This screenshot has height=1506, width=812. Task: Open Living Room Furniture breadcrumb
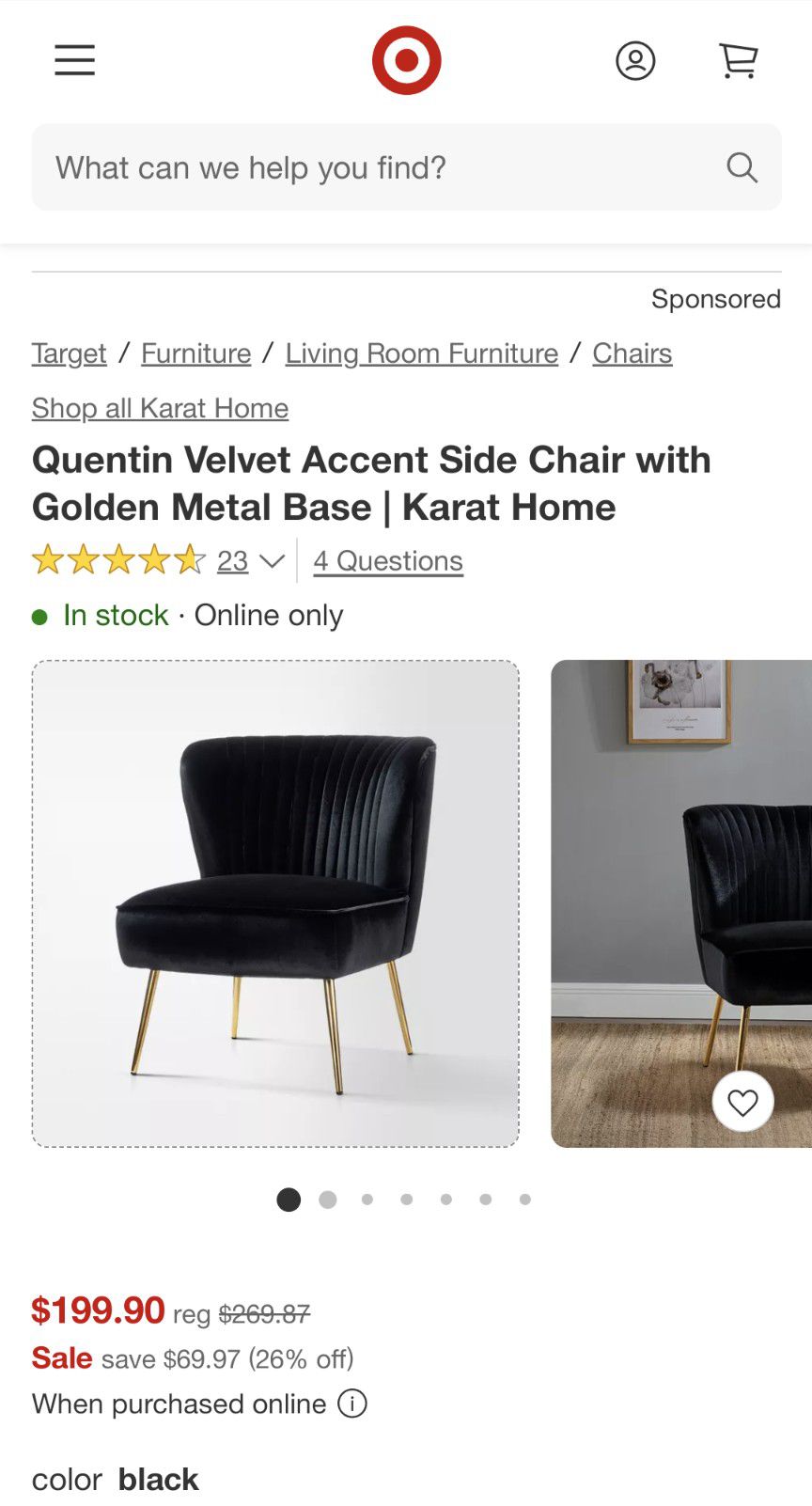[421, 353]
